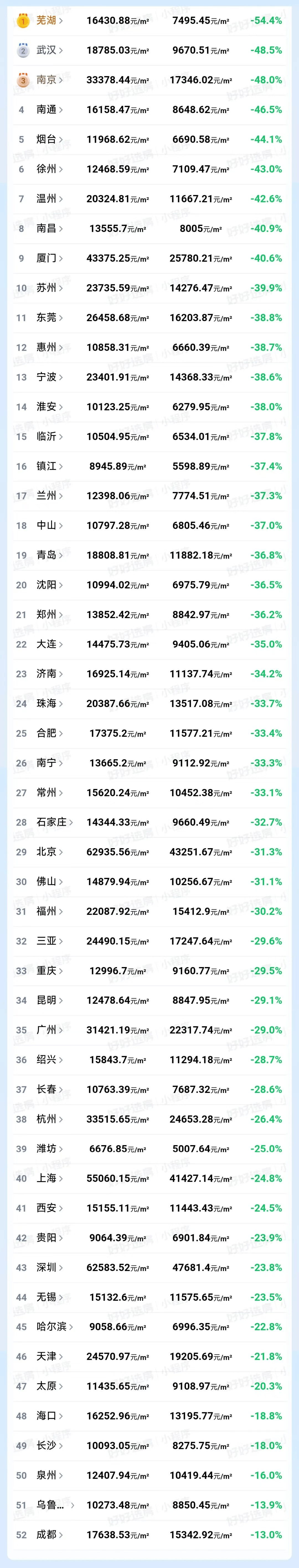Open 北京 housing price details

tap(49, 852)
